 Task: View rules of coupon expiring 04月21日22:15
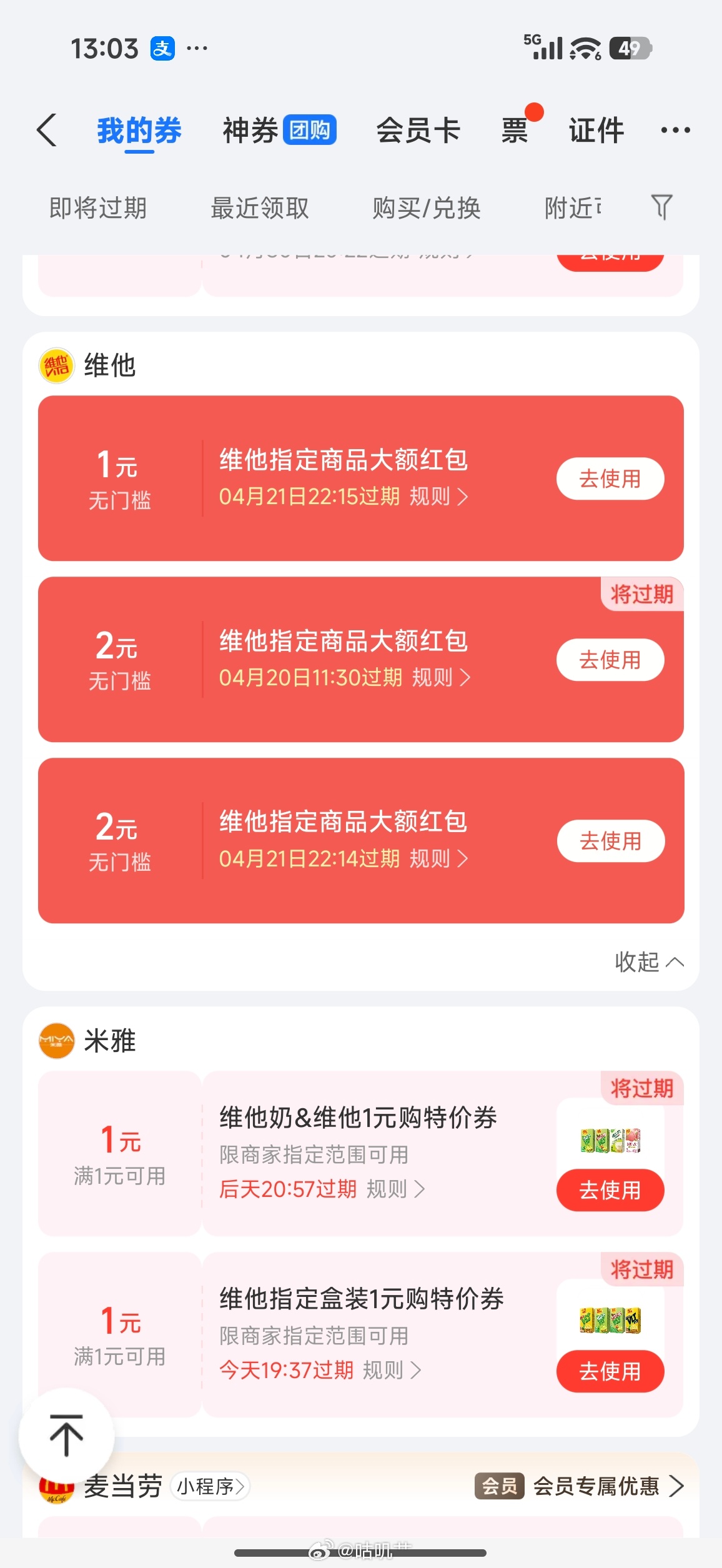(438, 497)
